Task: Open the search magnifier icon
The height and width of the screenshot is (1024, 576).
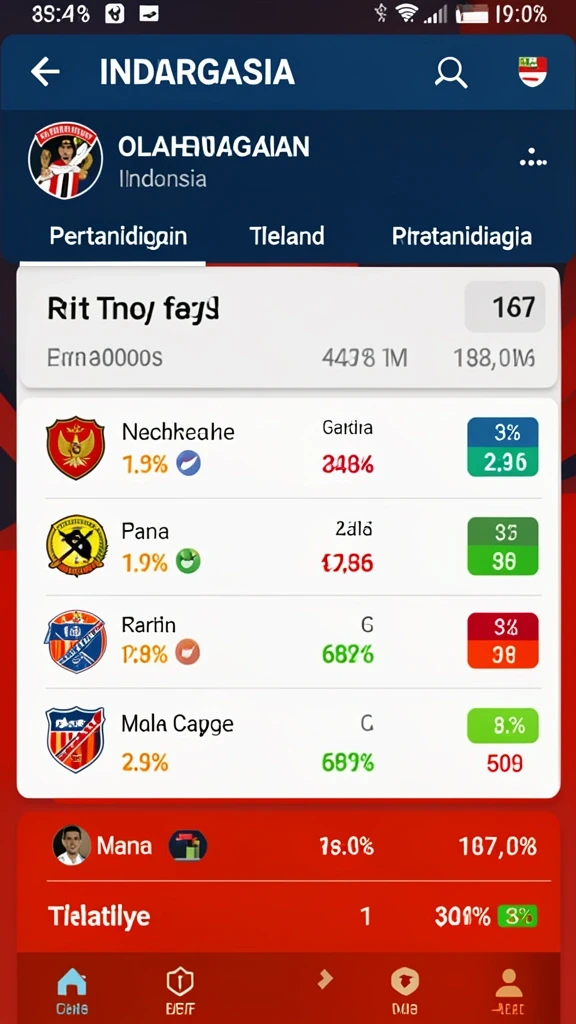Action: (x=451, y=72)
